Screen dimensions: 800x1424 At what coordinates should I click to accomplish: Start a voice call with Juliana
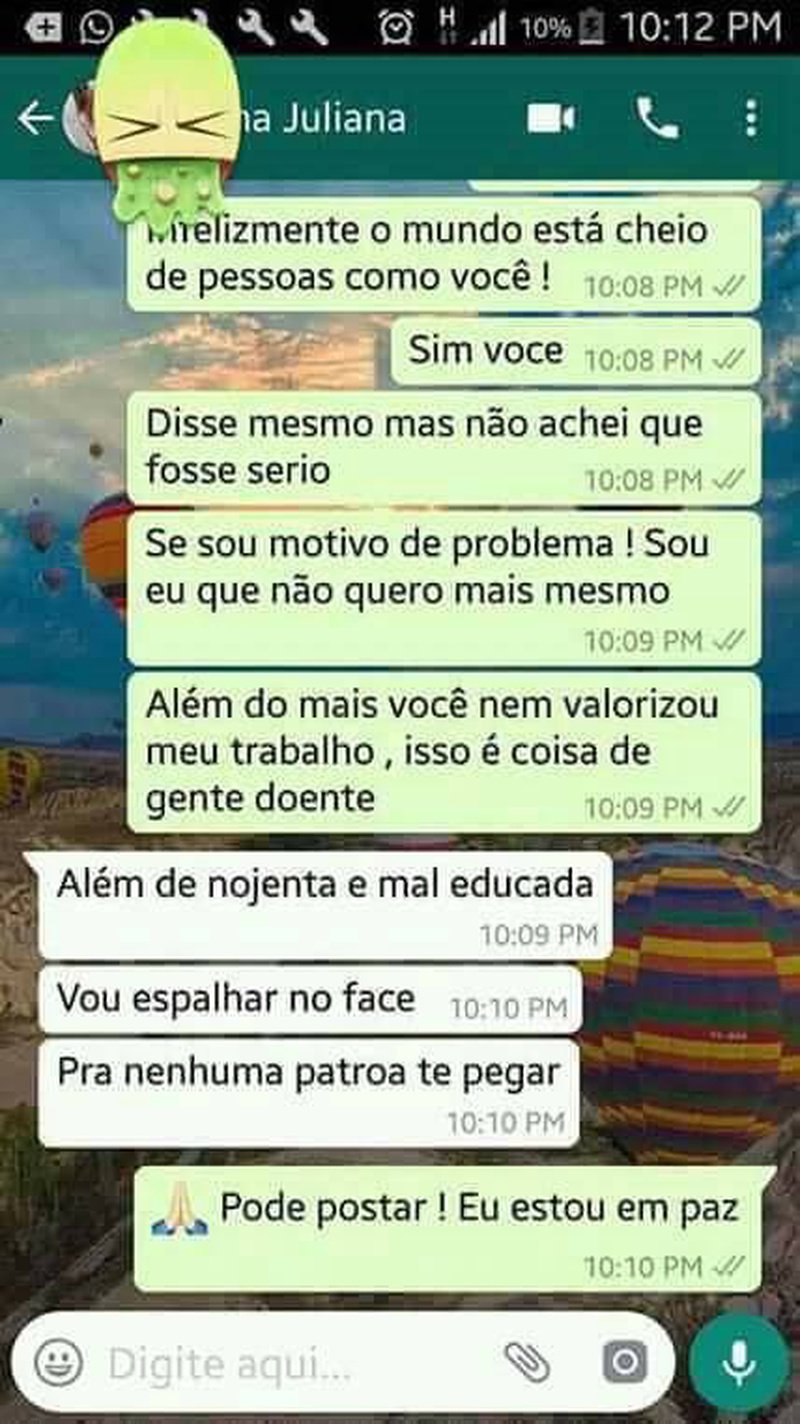[x=657, y=119]
